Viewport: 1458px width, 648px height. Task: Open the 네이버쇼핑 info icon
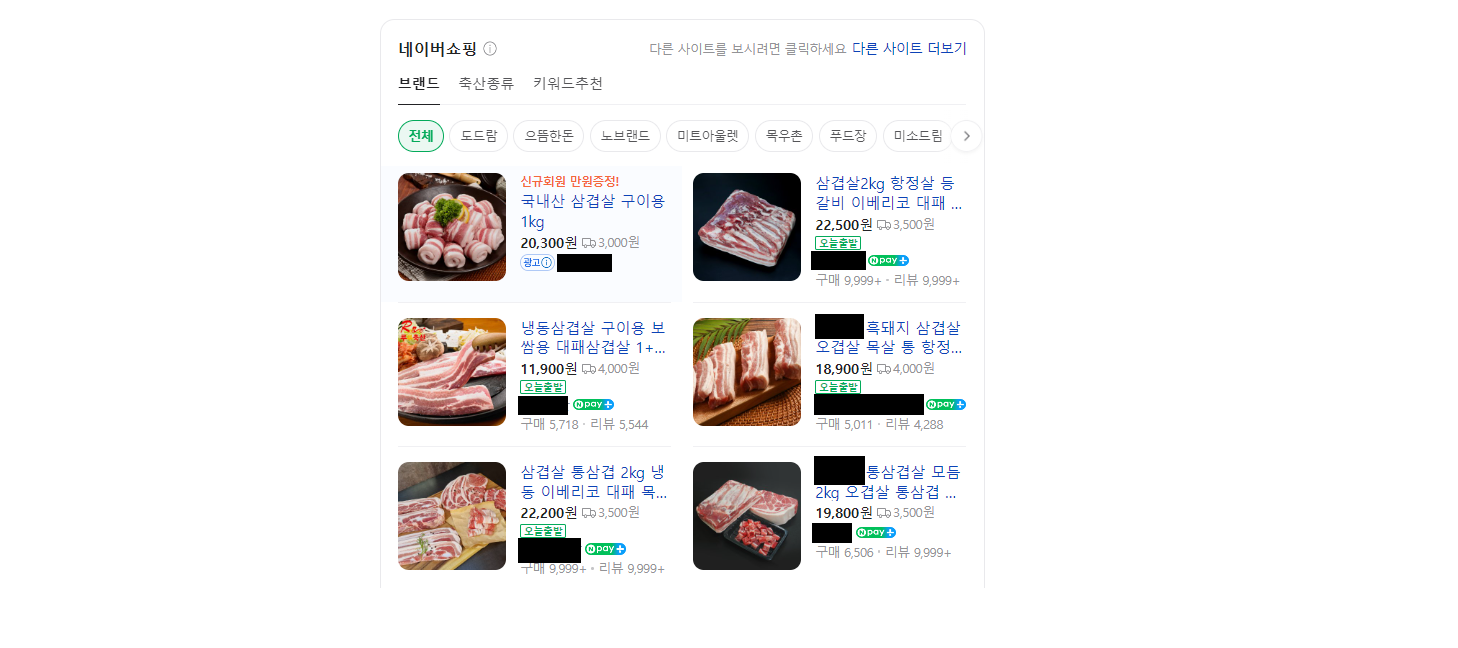point(490,49)
